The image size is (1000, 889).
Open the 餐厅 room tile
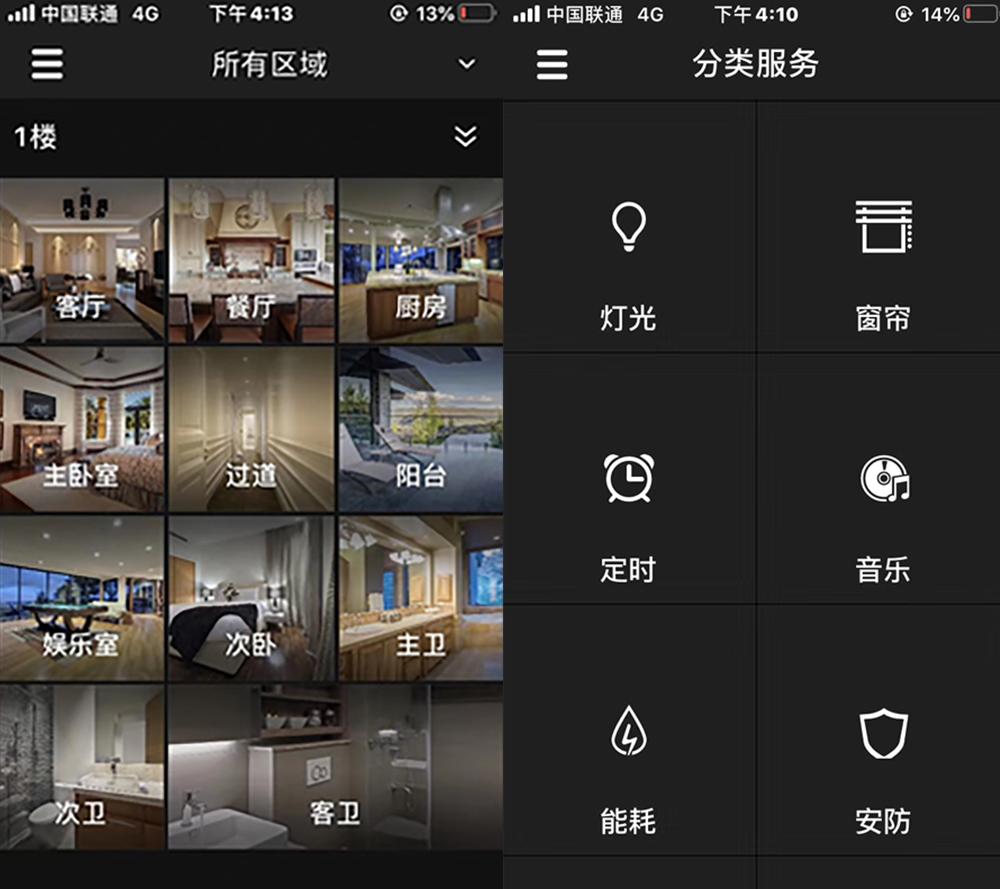coord(251,260)
